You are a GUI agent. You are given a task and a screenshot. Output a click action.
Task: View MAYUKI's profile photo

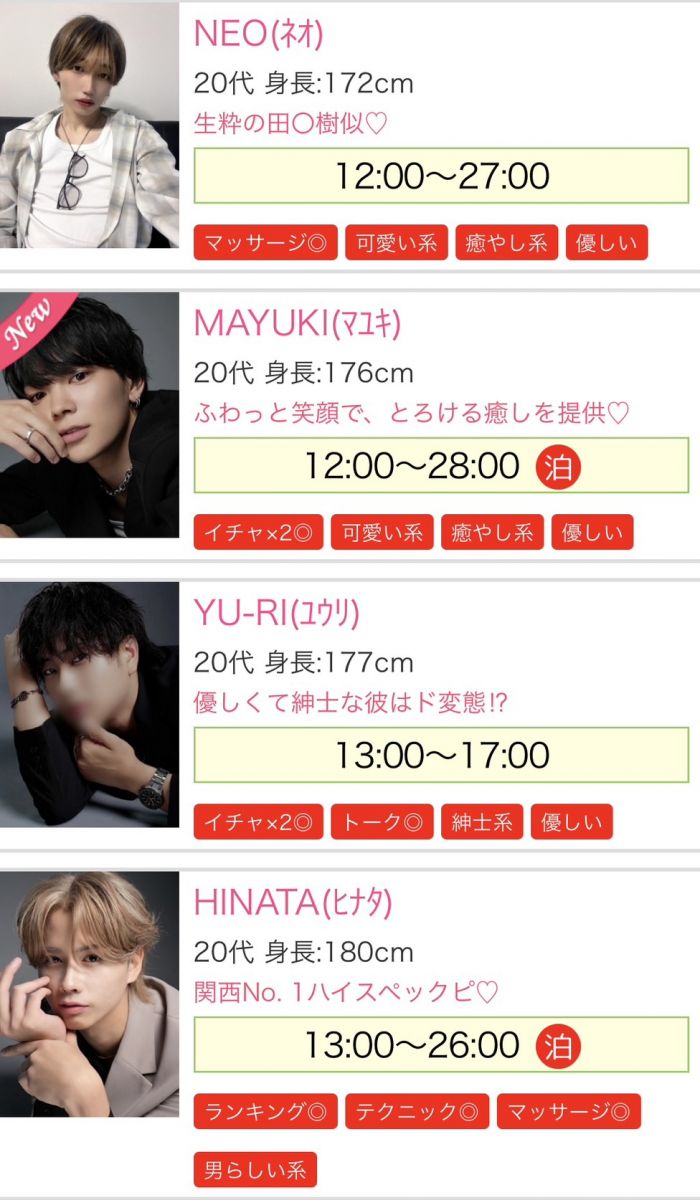(89, 415)
